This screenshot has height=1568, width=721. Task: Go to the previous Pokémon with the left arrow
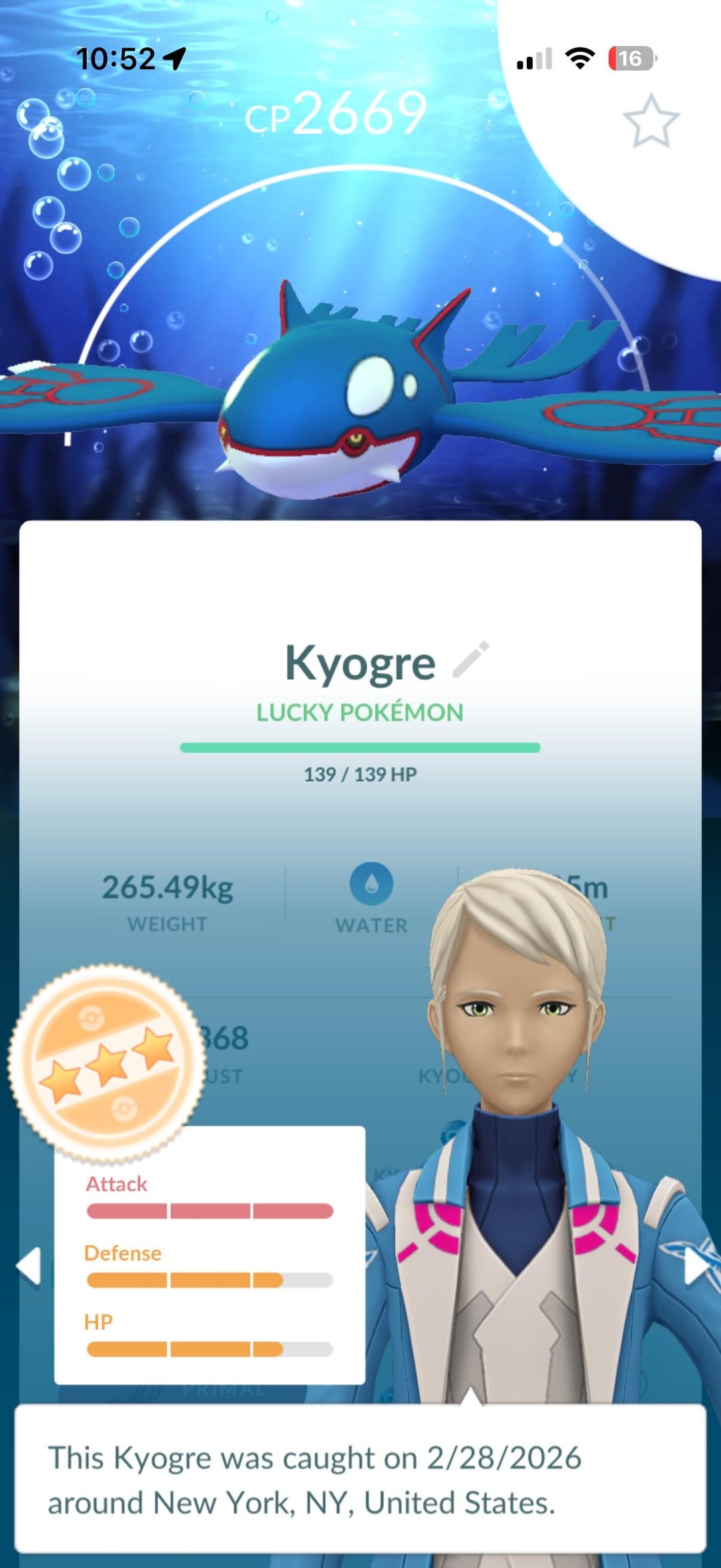[x=29, y=1265]
